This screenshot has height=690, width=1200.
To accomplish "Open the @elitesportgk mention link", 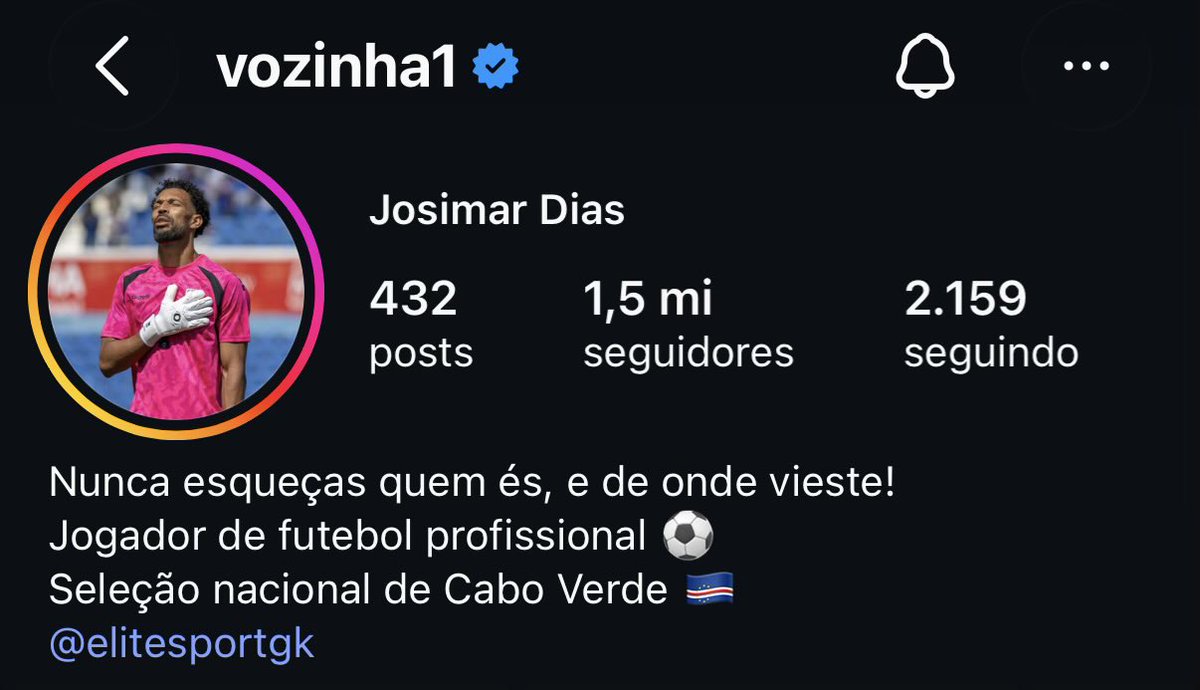I will (181, 643).
